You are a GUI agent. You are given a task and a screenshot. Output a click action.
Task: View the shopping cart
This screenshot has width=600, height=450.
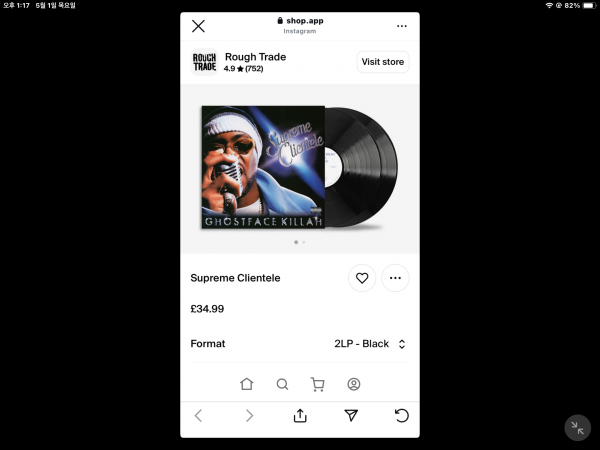tap(318, 384)
